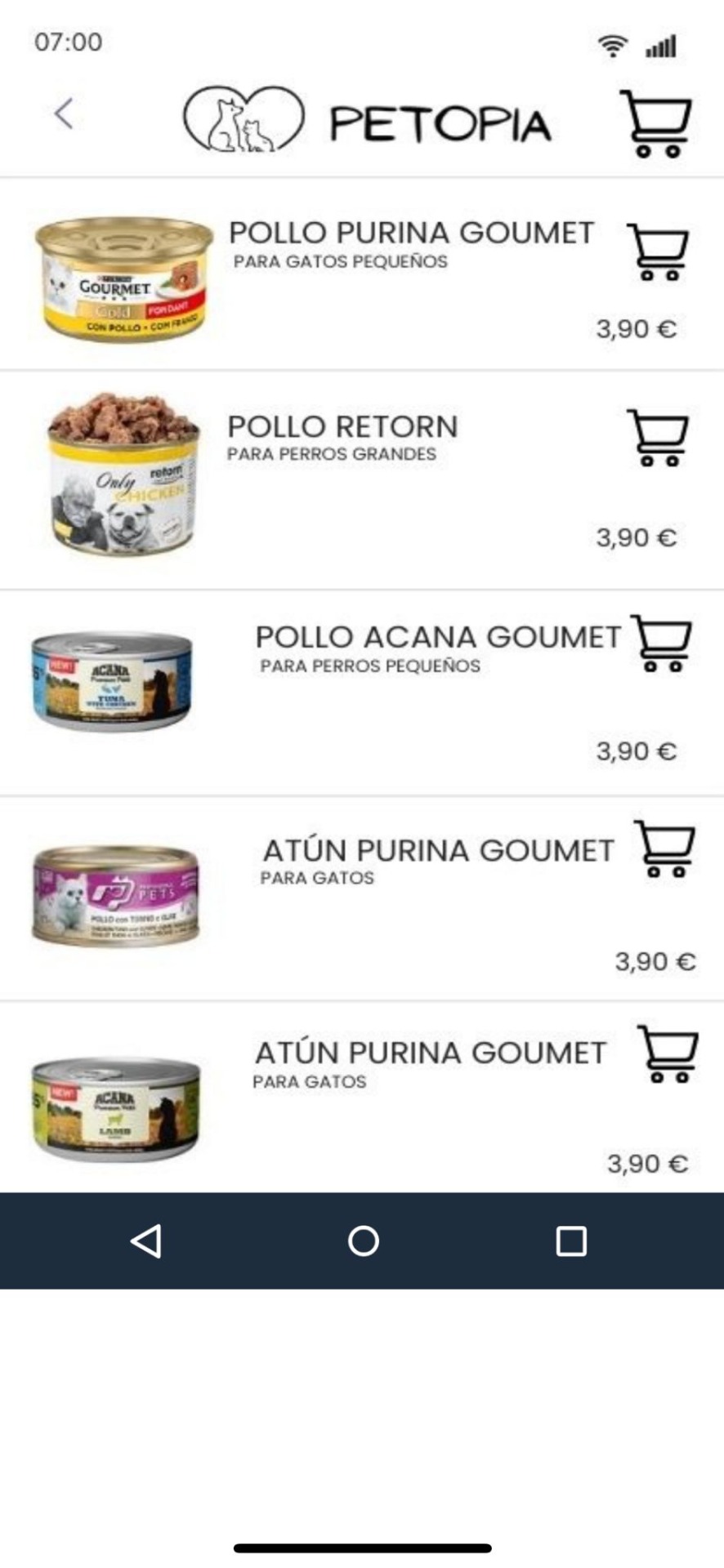Add Pollo Purina Goumet to the cart
724x1568 pixels.
click(658, 252)
